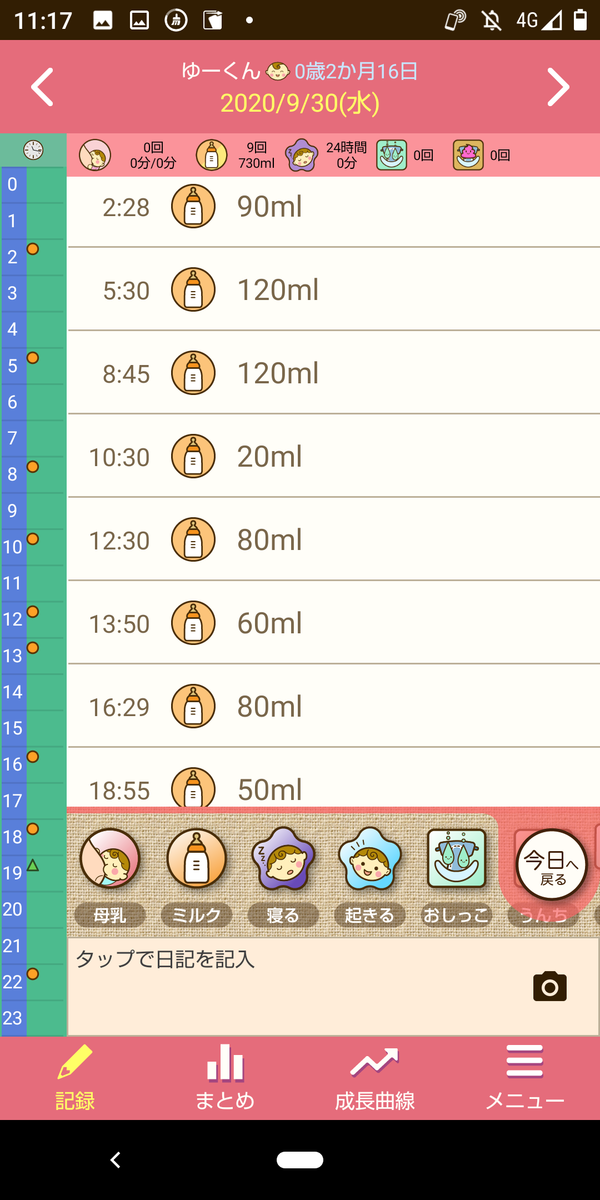The width and height of the screenshot is (600, 1200).
Task: Tap the diary entry field
Action: click(290, 985)
